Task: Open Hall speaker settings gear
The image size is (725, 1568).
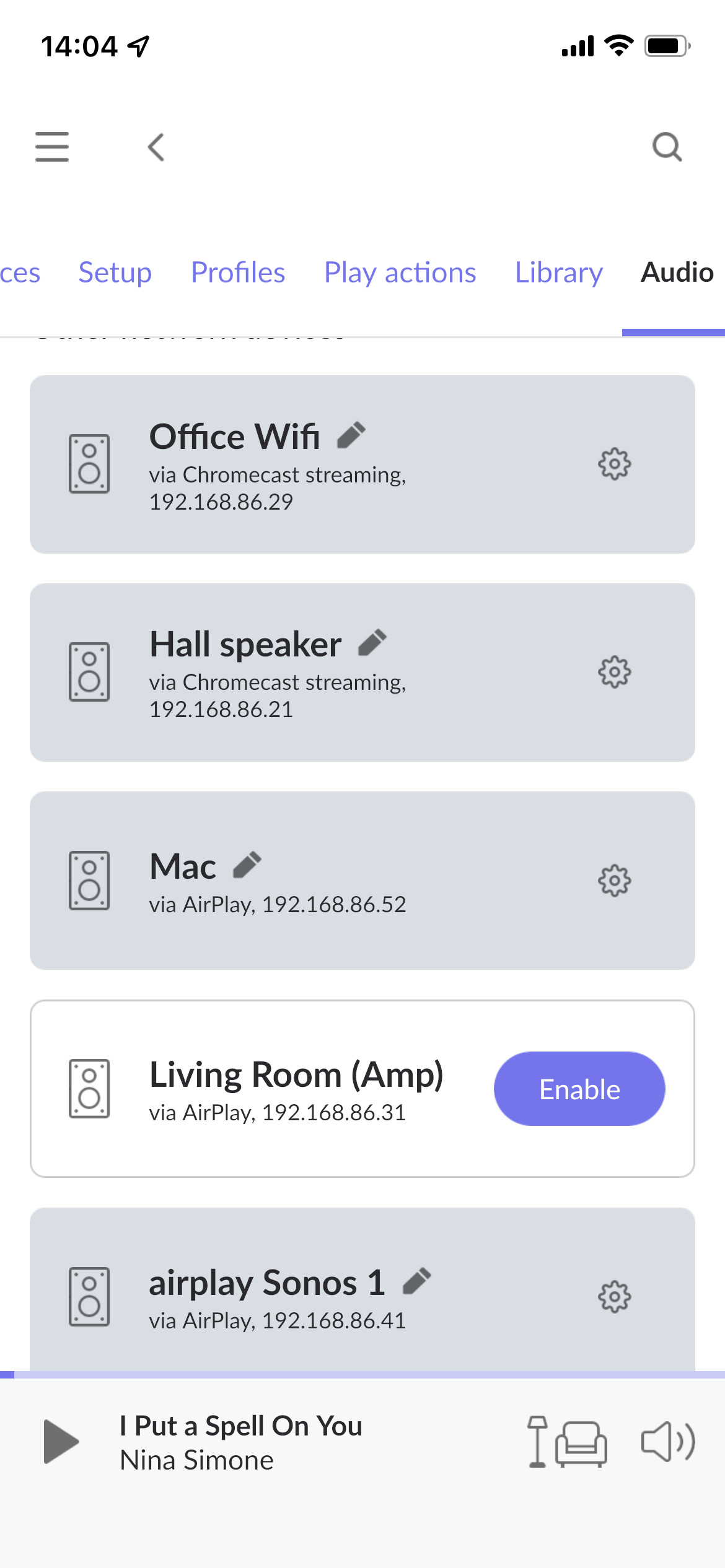Action: coord(614,672)
